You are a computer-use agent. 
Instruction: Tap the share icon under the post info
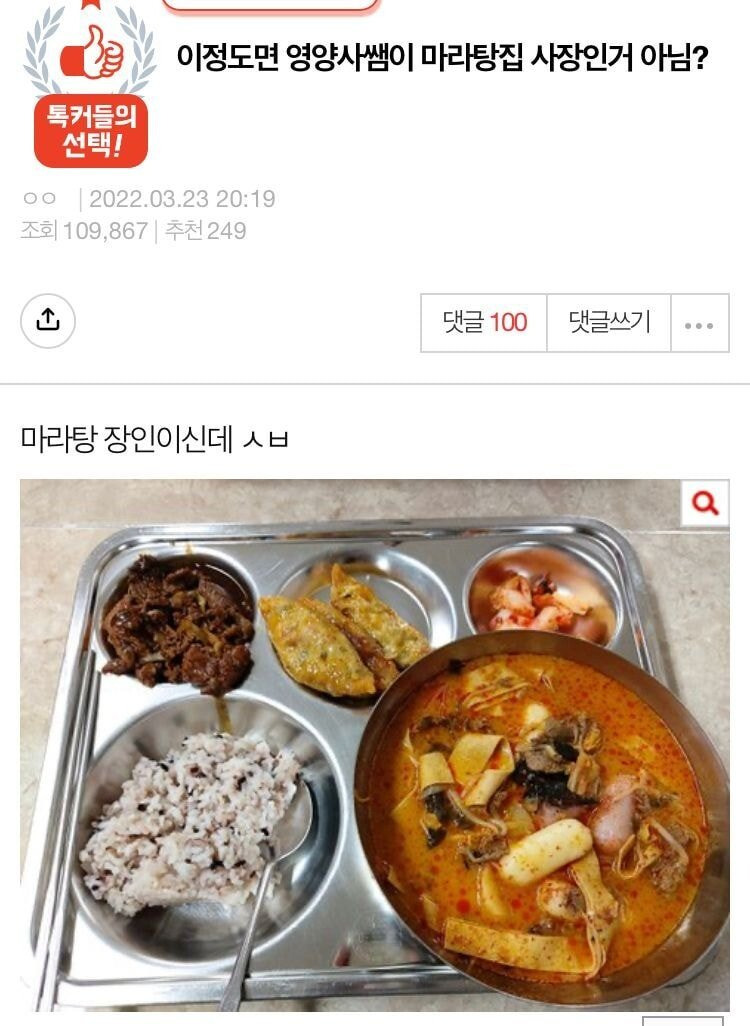point(48,320)
